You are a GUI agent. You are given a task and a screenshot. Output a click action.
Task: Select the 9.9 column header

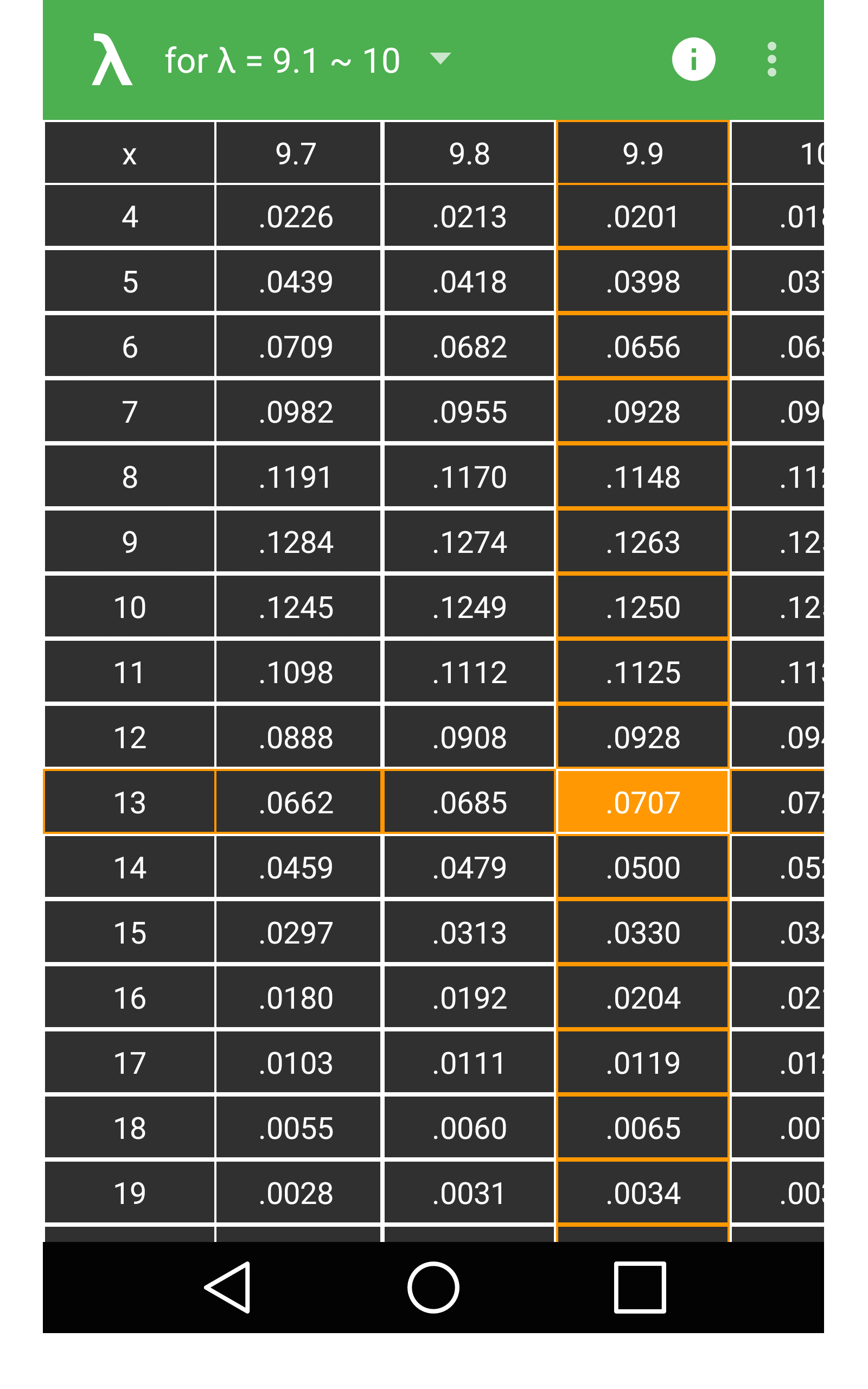pos(642,152)
